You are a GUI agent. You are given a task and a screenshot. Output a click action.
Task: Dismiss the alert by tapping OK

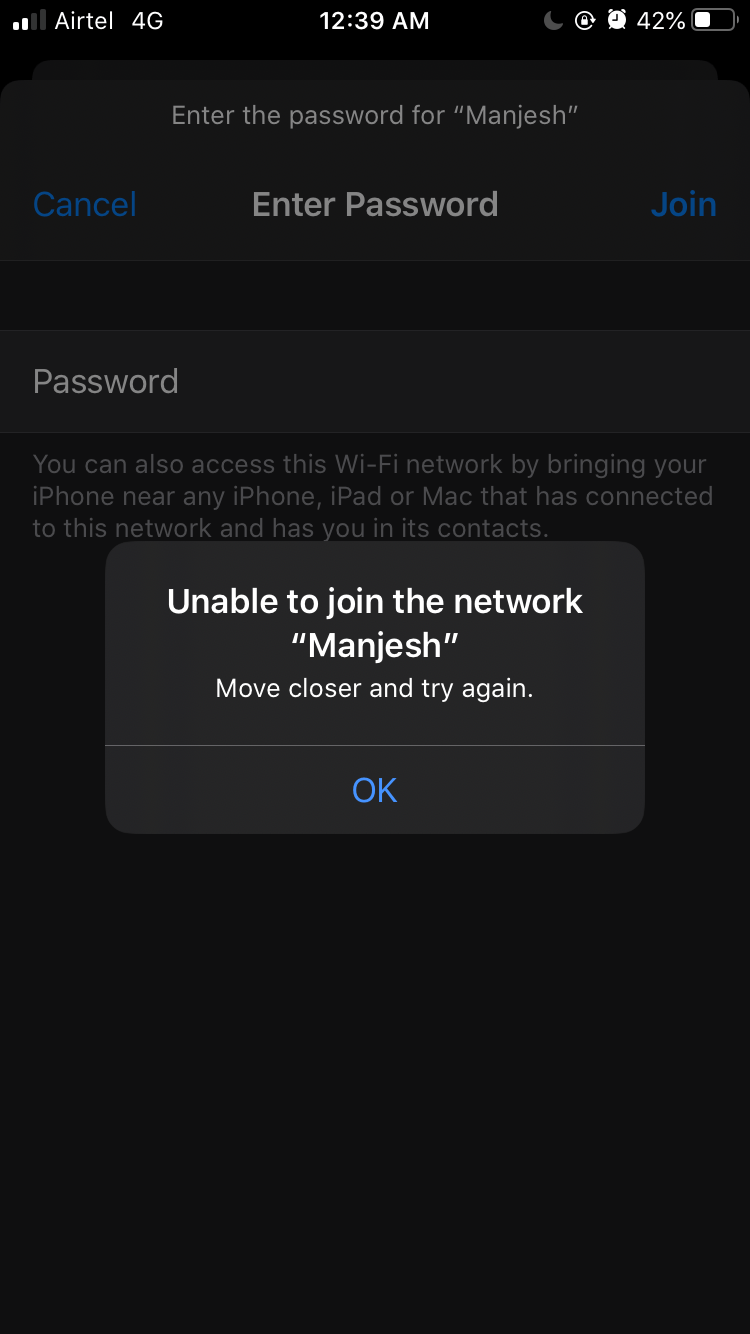(x=375, y=790)
